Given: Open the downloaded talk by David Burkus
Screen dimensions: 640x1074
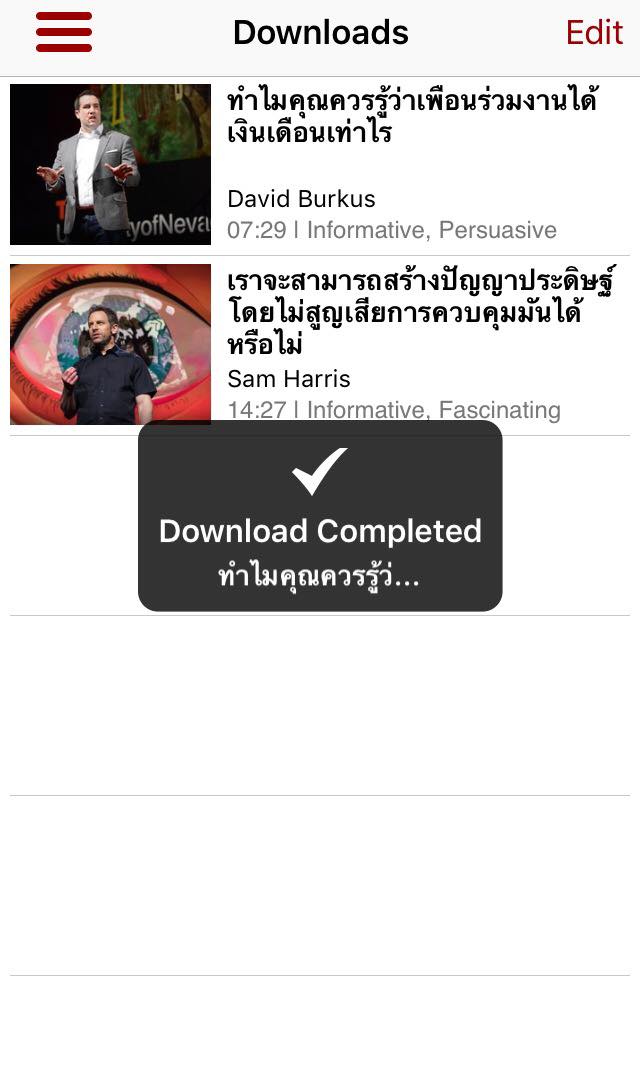Looking at the screenshot, I should [x=320, y=165].
